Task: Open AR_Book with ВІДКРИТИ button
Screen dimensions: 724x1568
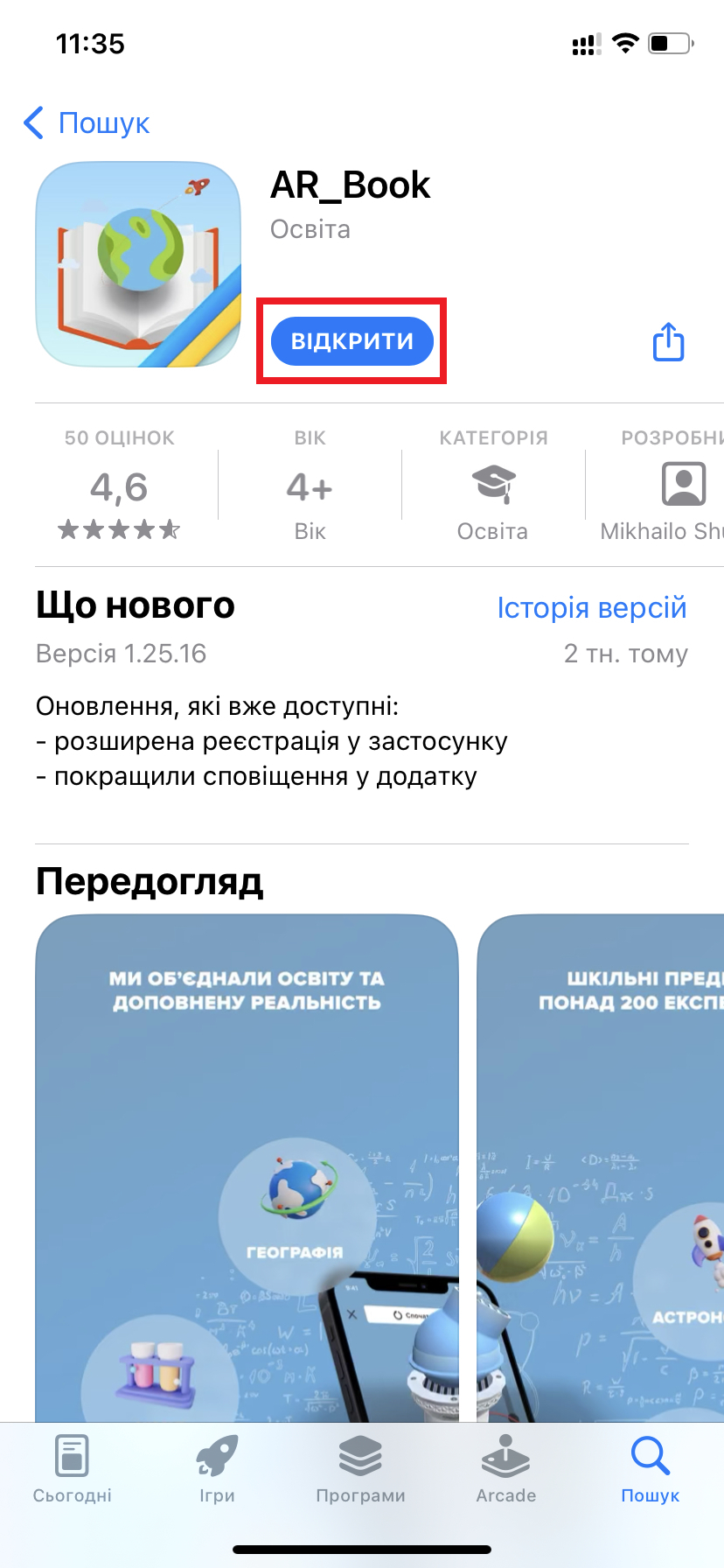Action: coord(352,341)
